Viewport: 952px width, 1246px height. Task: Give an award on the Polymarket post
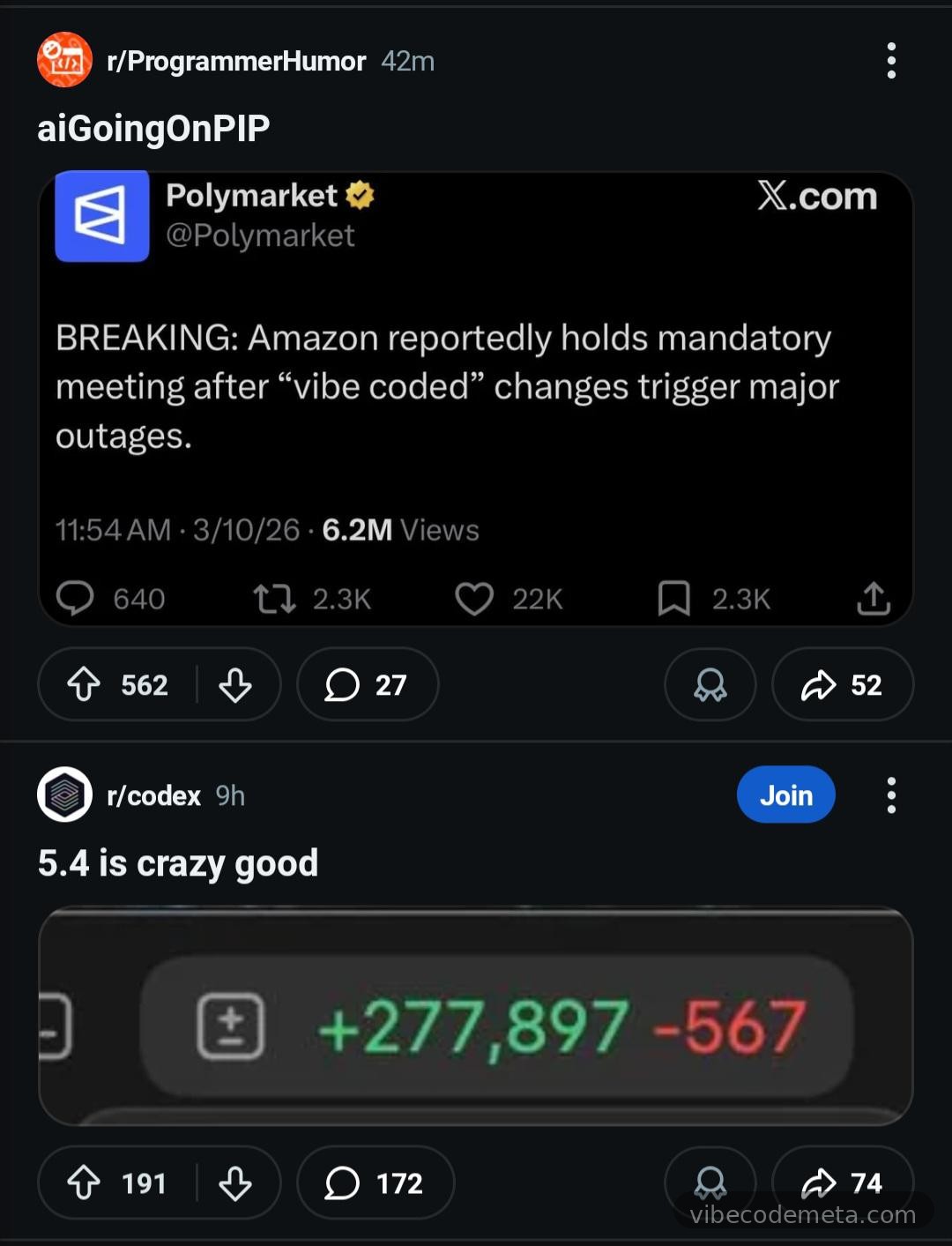[x=710, y=684]
